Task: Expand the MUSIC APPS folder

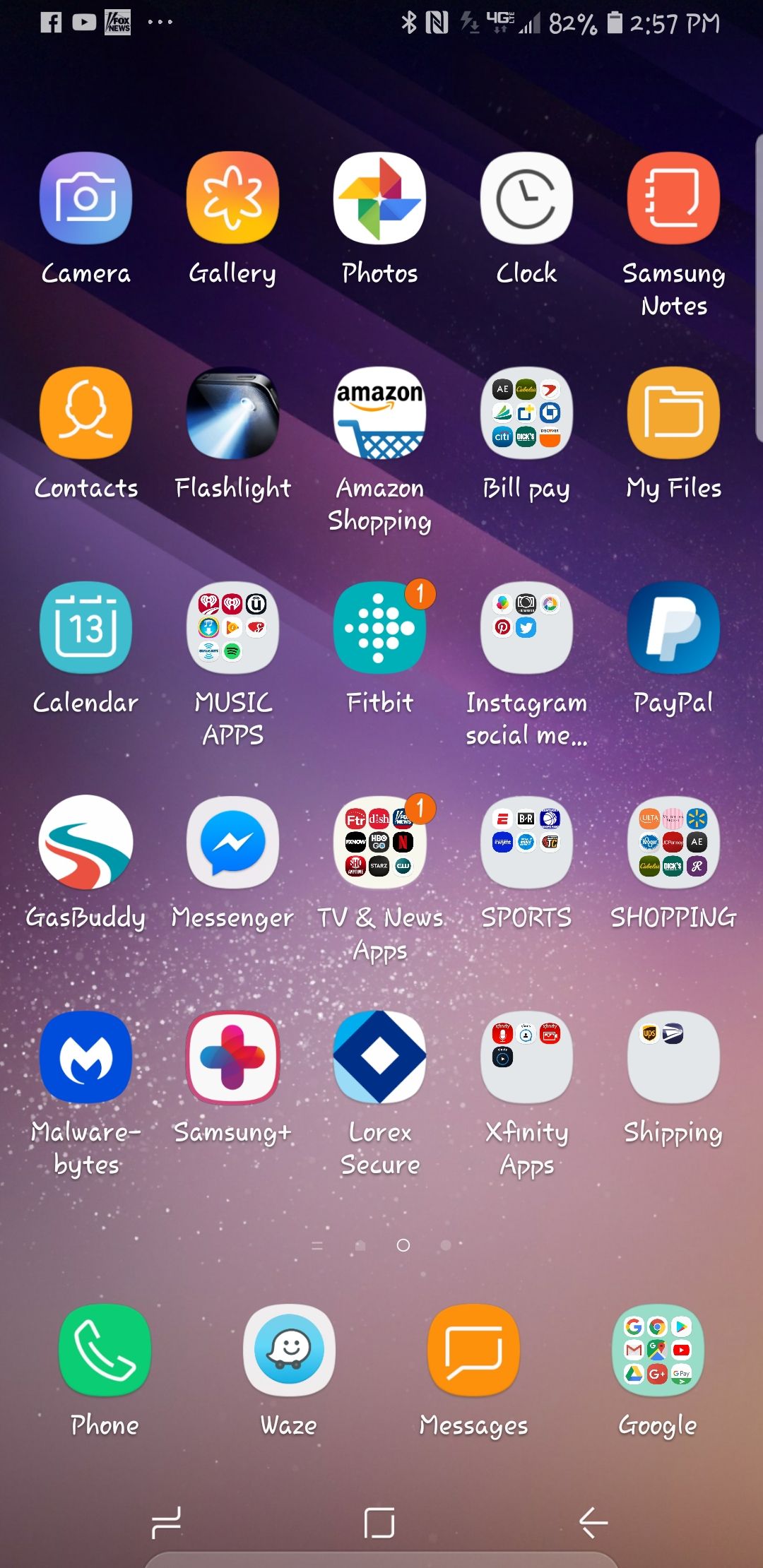Action: 232,628
